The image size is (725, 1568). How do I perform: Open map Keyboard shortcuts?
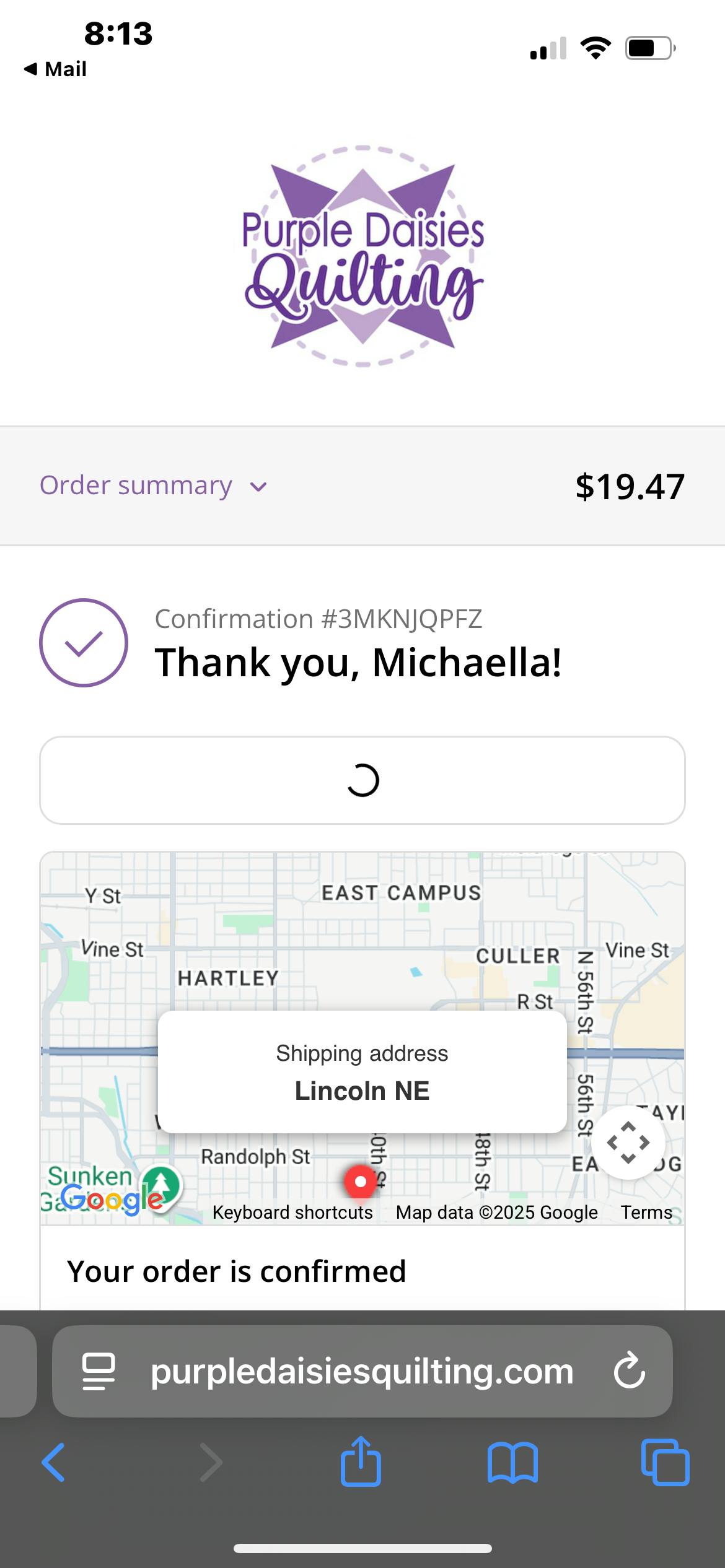[x=292, y=1212]
